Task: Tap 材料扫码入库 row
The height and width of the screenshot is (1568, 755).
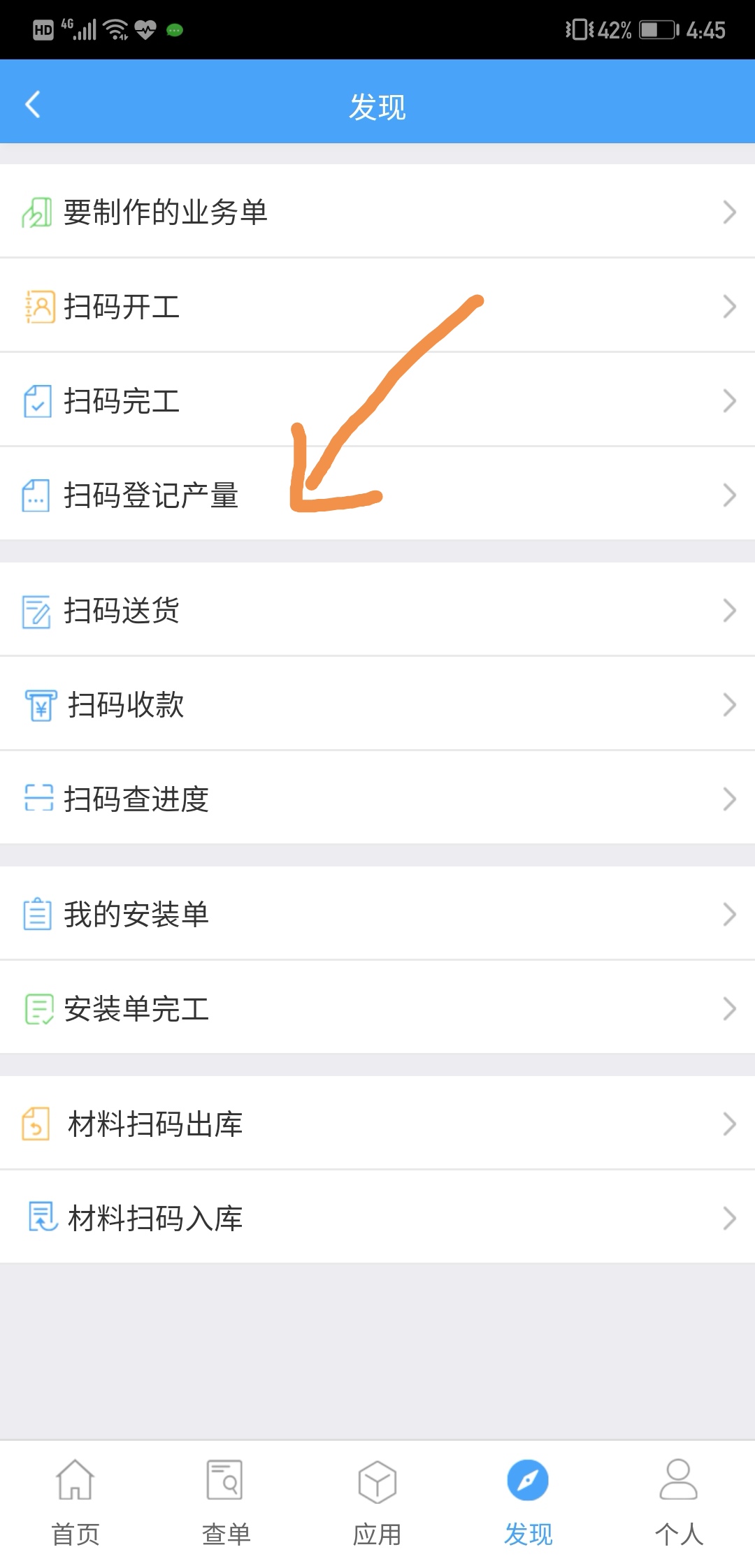Action: (x=377, y=1218)
